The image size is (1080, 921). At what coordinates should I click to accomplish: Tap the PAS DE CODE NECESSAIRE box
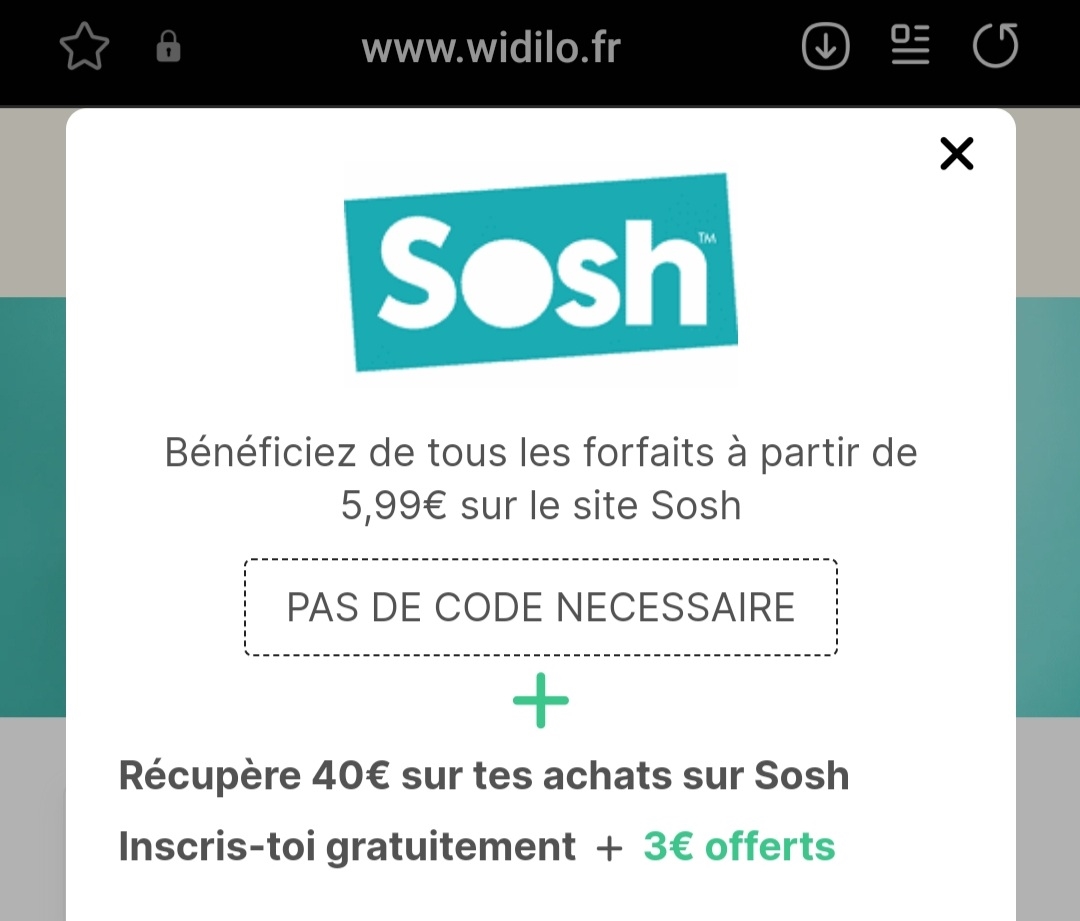tap(540, 607)
